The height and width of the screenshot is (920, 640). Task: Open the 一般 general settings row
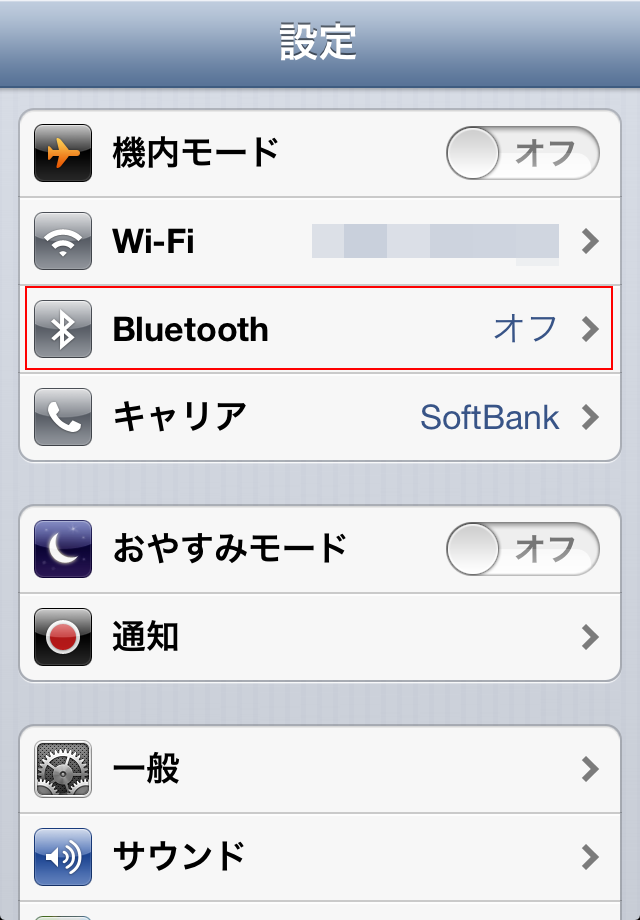(x=320, y=769)
